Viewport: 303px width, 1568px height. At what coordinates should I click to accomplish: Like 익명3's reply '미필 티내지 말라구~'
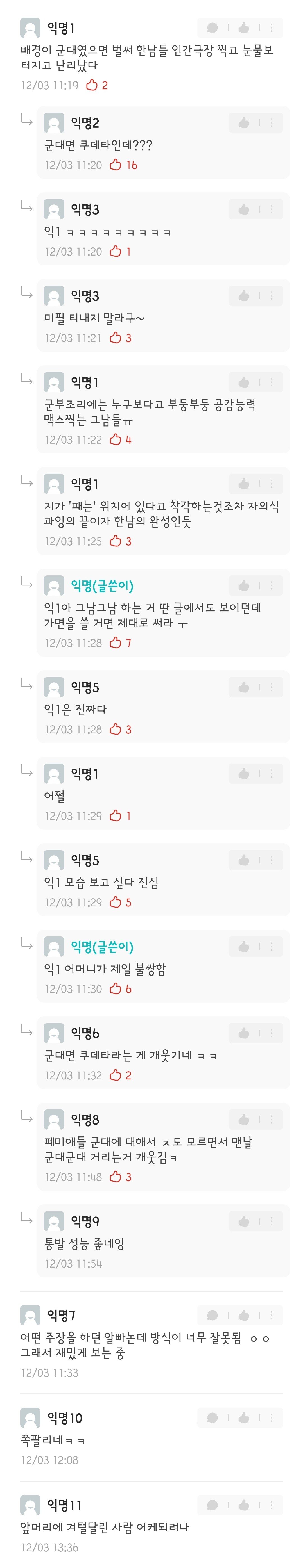tap(243, 296)
